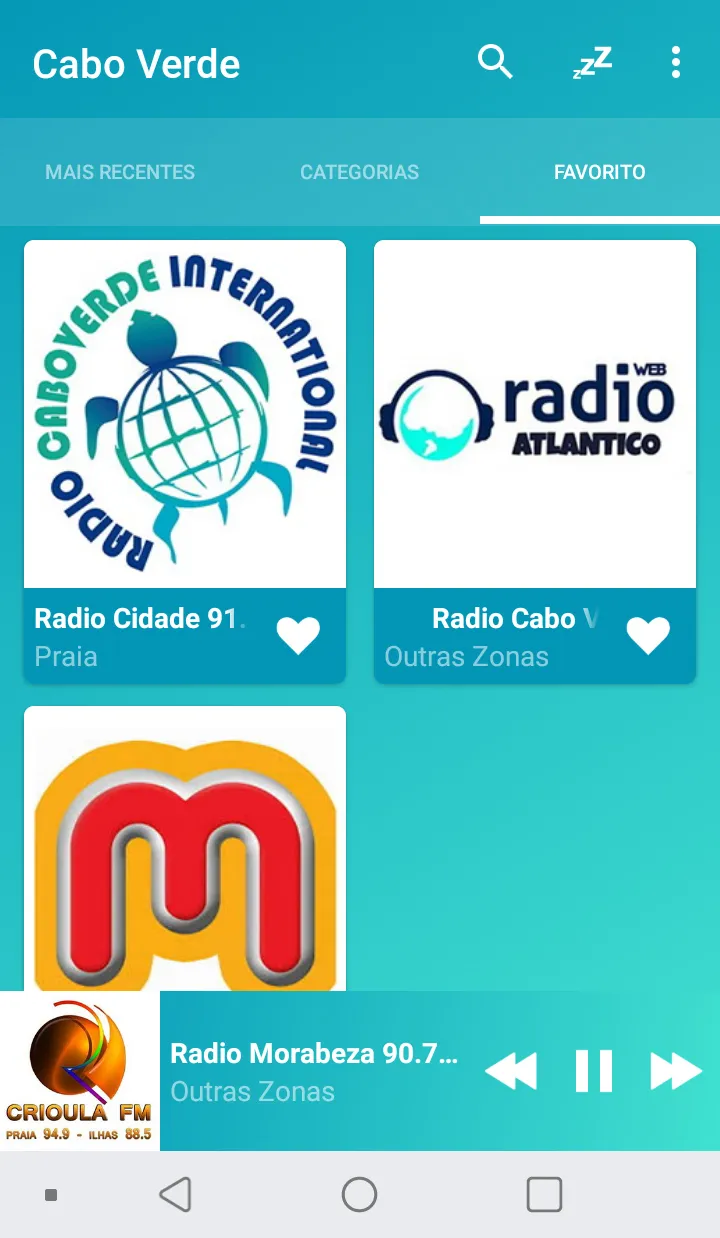Open the red M logo station card
This screenshot has width=720, height=1238.
[x=185, y=848]
